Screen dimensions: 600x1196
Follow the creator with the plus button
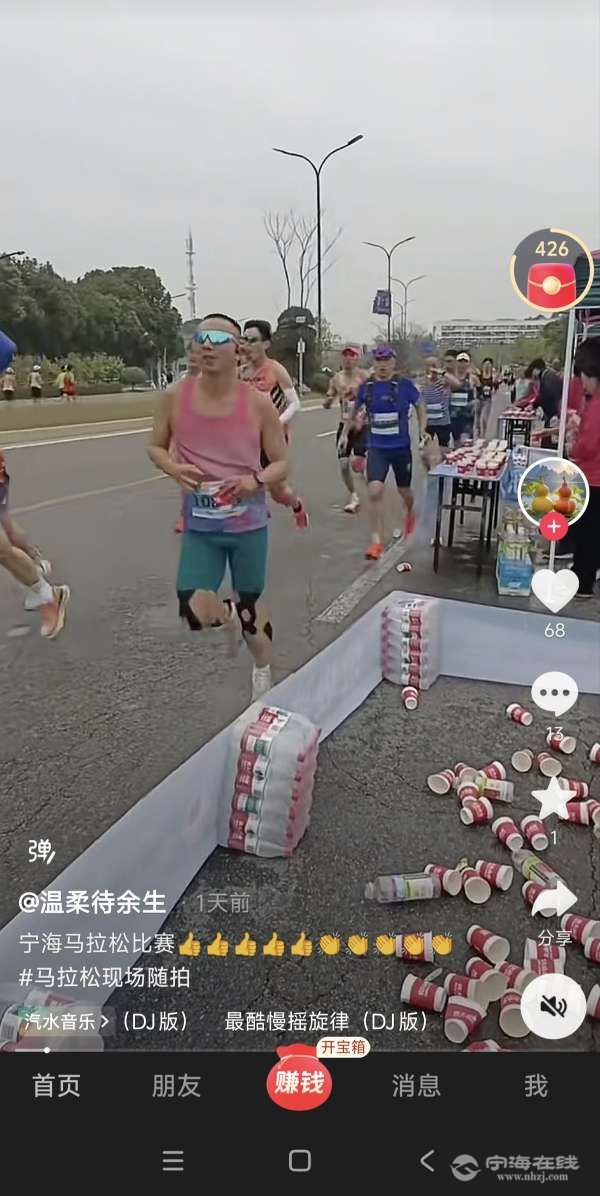click(x=553, y=526)
